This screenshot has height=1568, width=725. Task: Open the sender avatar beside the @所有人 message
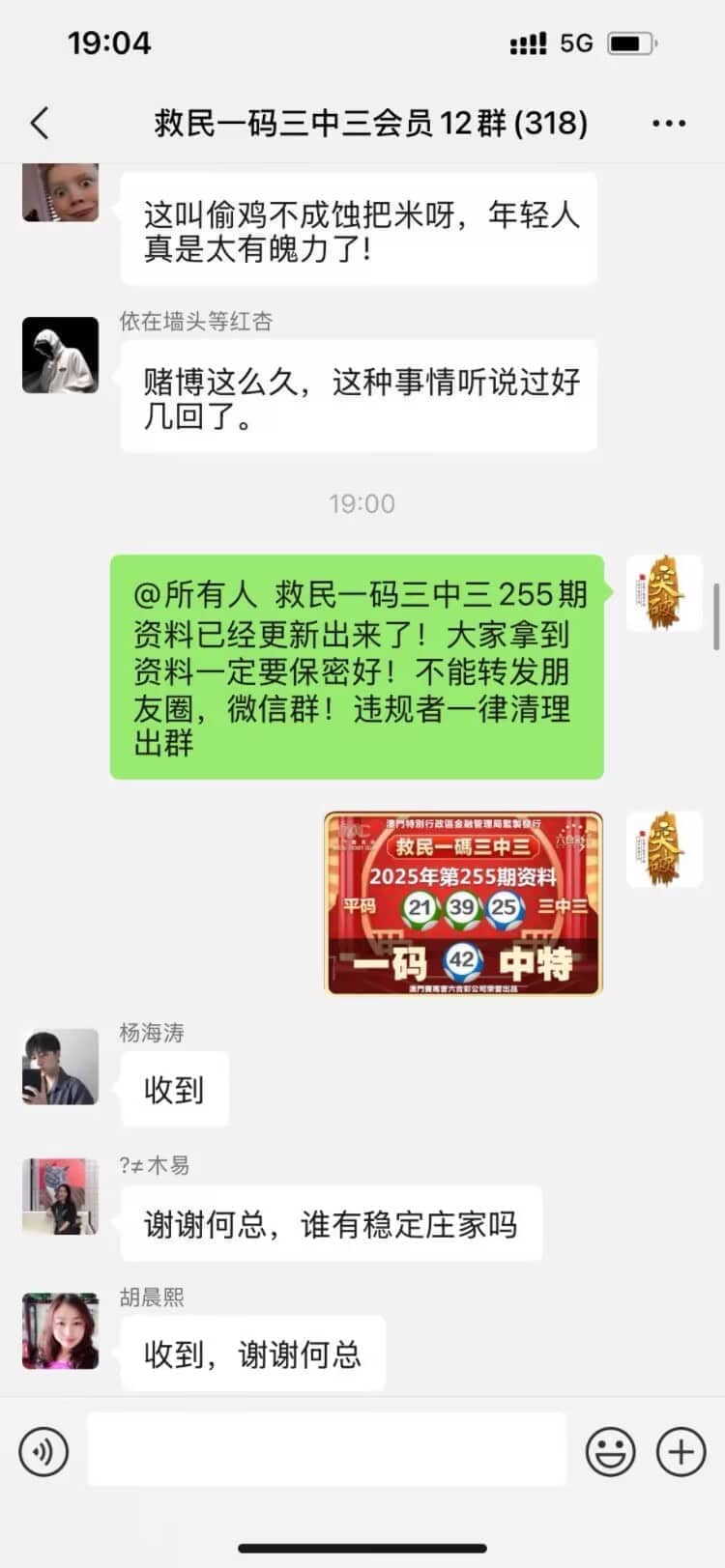[664, 593]
